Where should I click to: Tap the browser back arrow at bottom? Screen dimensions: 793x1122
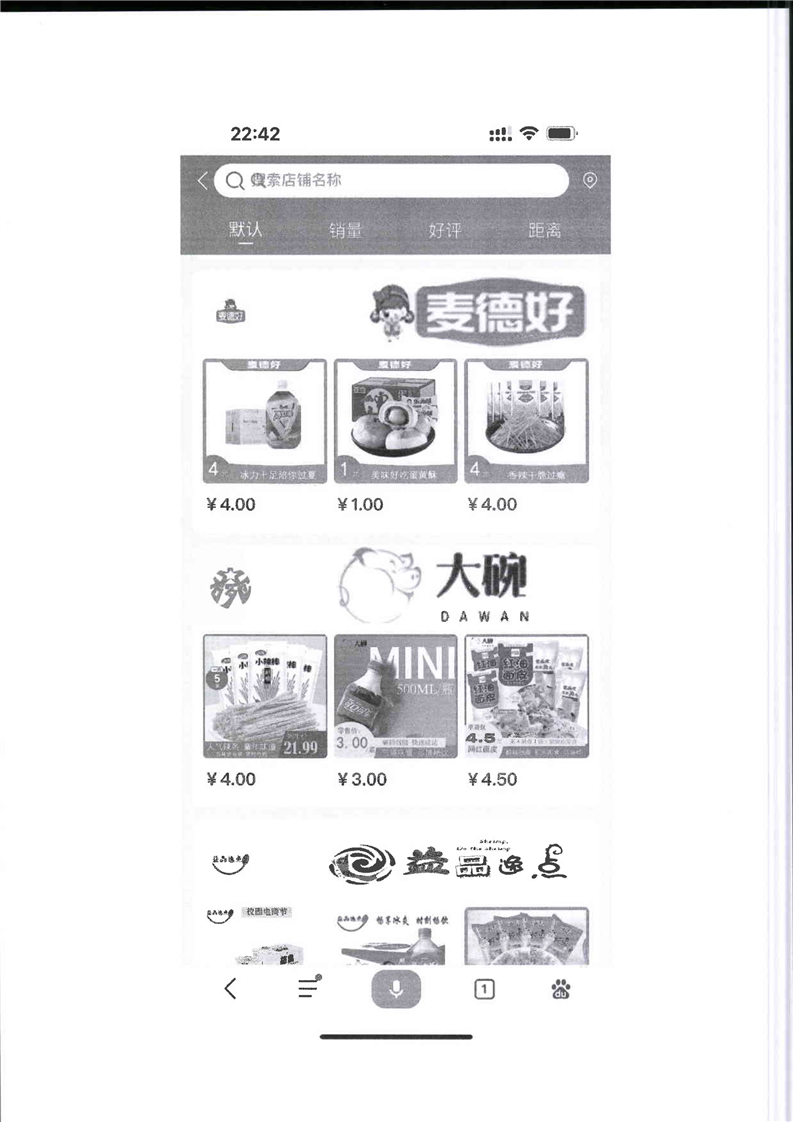click(231, 989)
